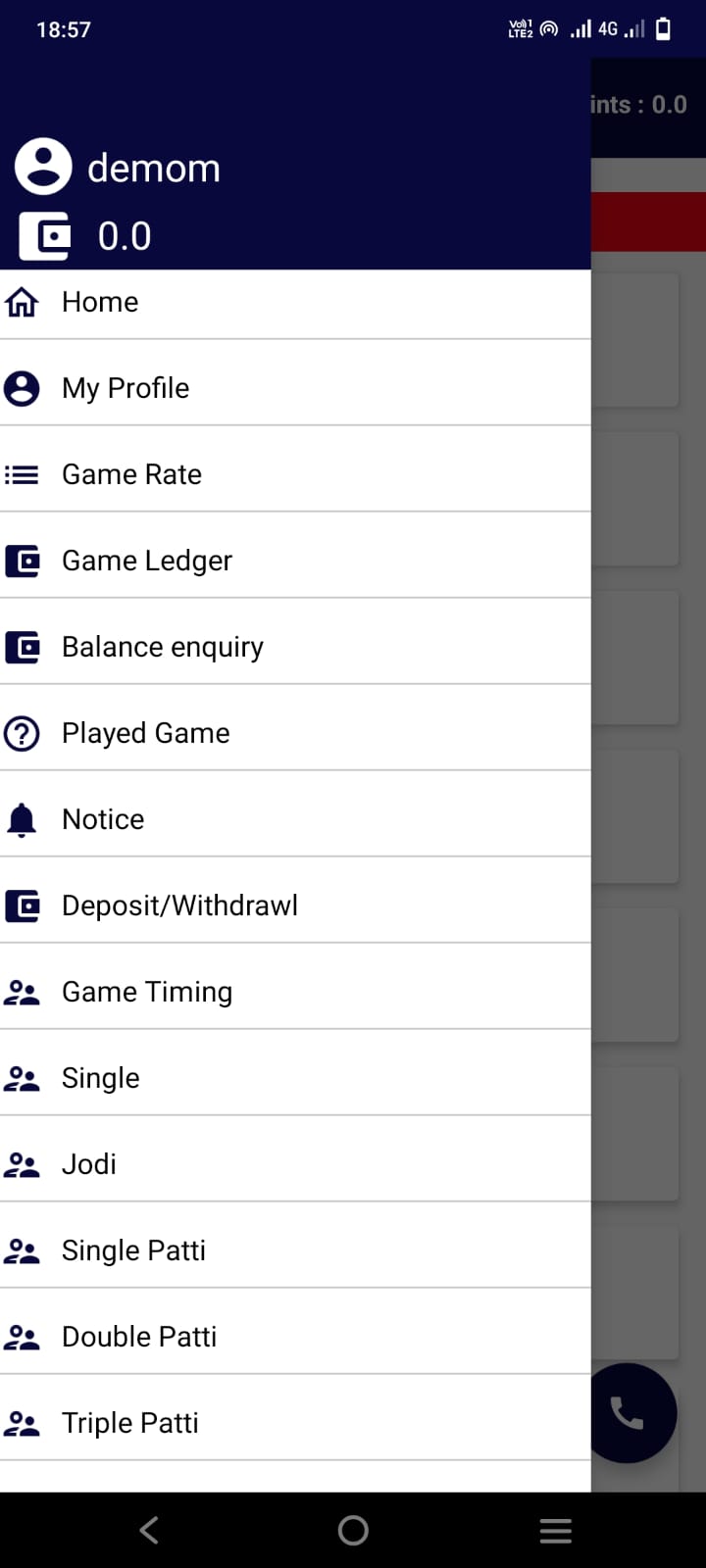
Task: Open the Single game option
Action: tap(101, 1078)
